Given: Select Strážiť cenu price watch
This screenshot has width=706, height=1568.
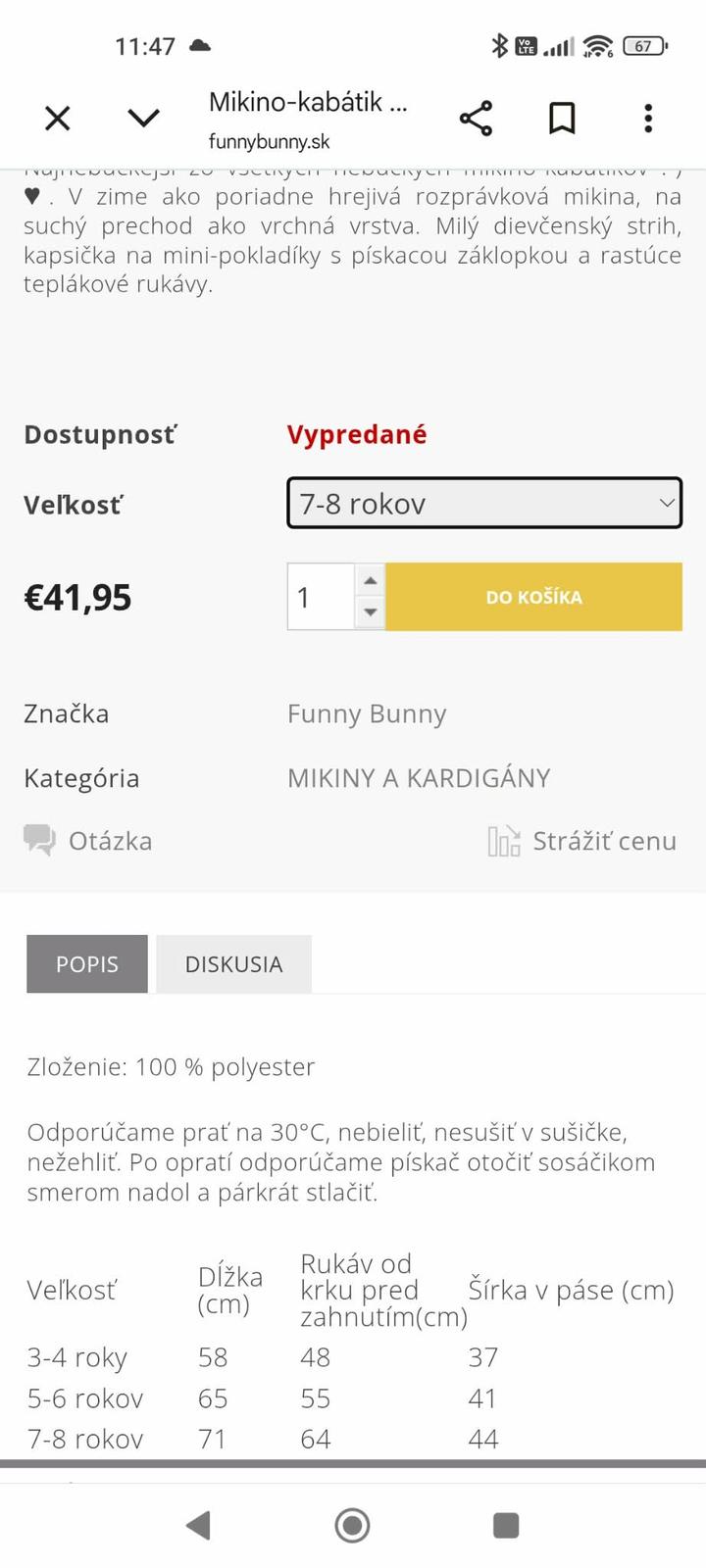Looking at the screenshot, I should [582, 841].
